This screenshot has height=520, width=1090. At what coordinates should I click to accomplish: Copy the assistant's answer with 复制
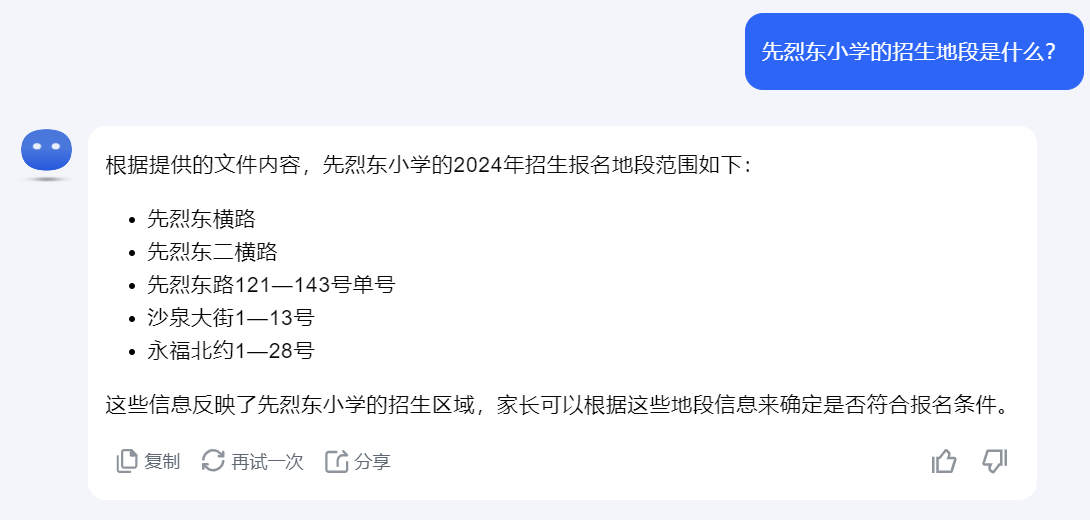pos(148,461)
